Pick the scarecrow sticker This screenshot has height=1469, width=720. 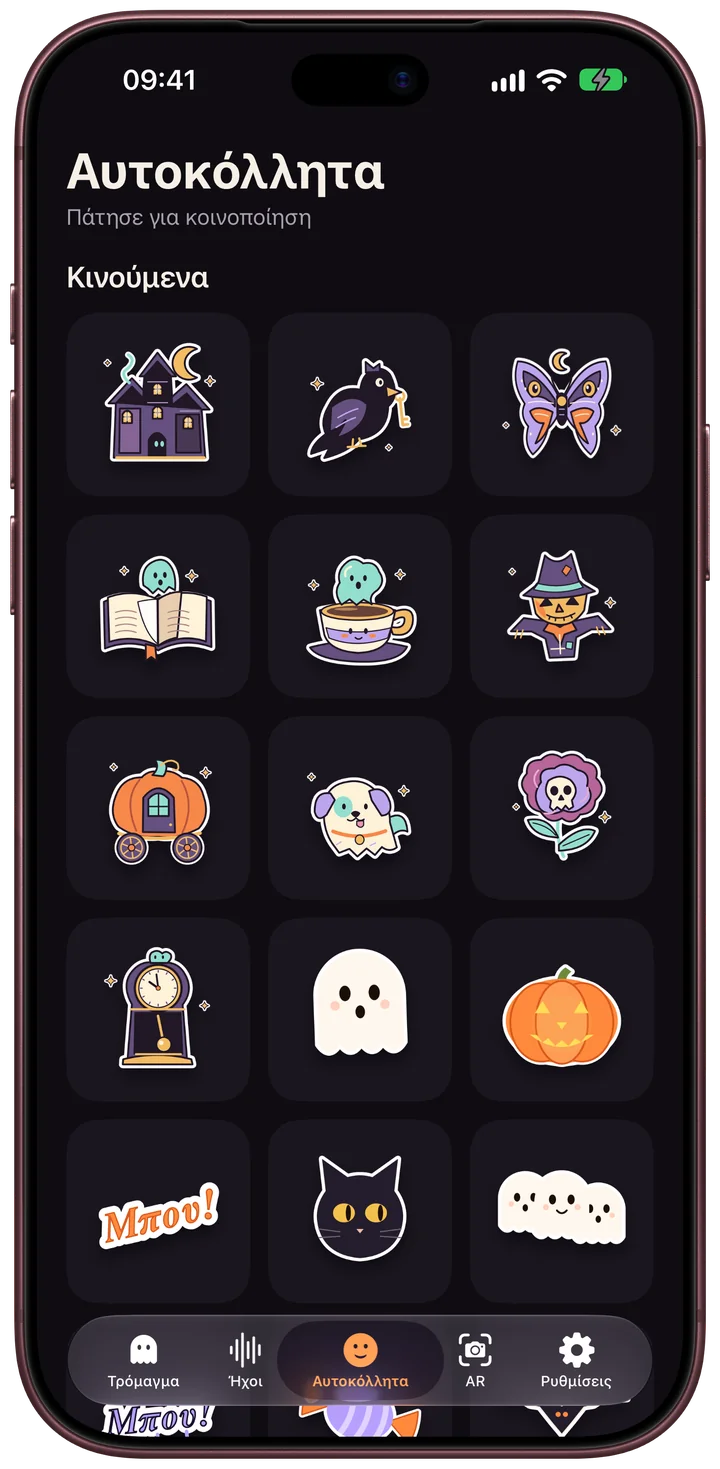pyautogui.click(x=562, y=606)
